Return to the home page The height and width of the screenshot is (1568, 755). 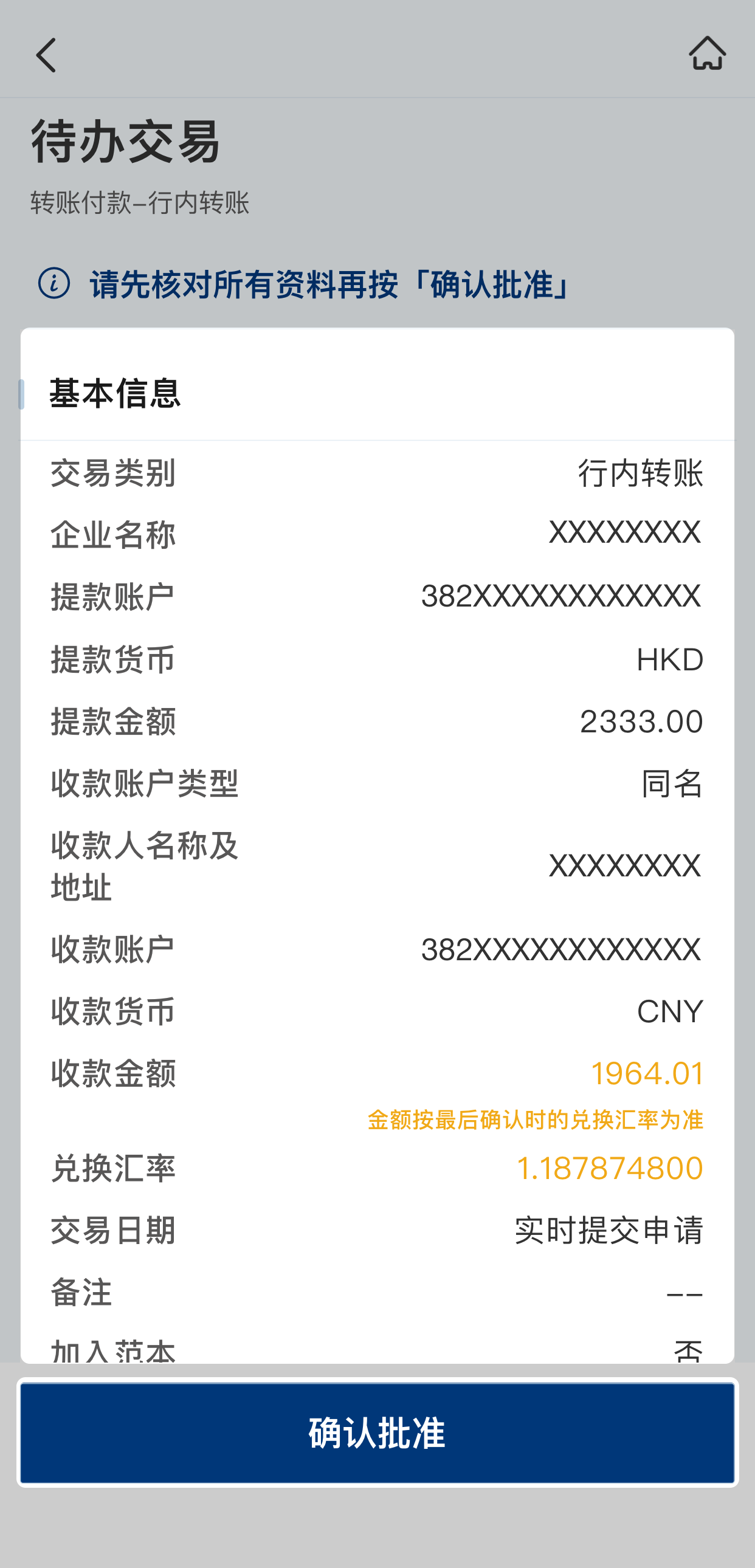707,53
